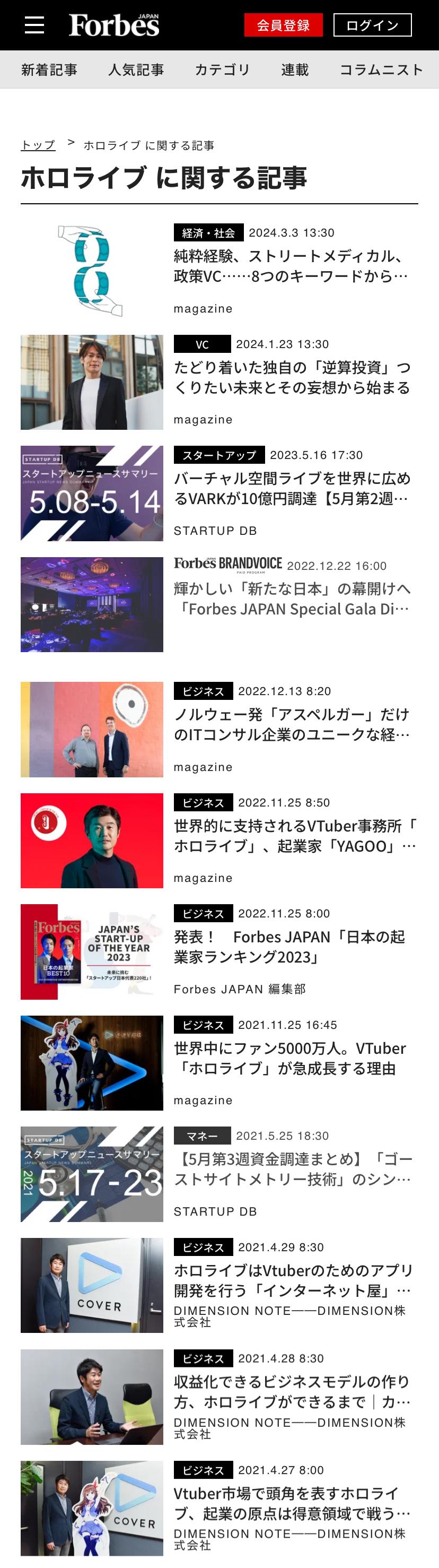Open the カテゴリ tab
The height and width of the screenshot is (1568, 439).
coord(222,70)
